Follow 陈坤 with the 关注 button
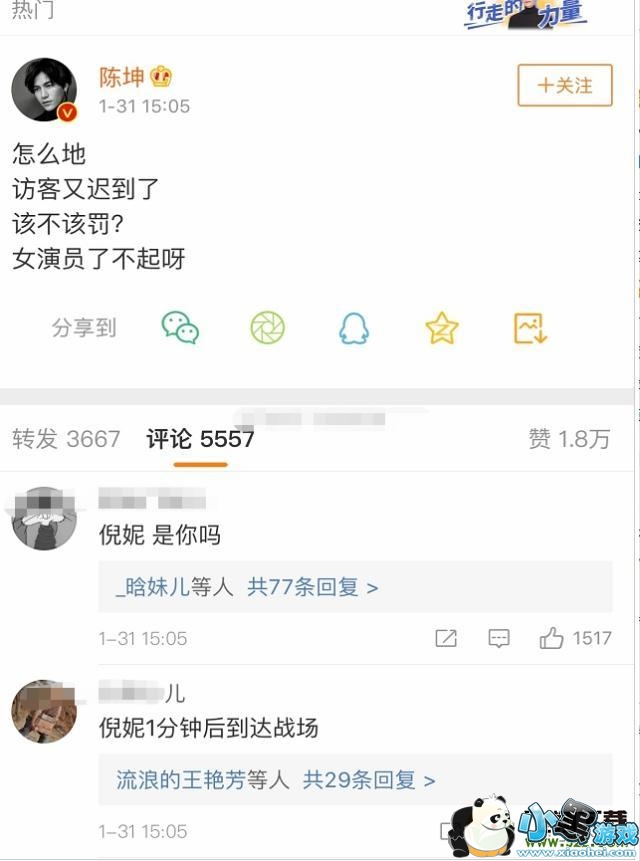This screenshot has width=640, height=861. (564, 86)
